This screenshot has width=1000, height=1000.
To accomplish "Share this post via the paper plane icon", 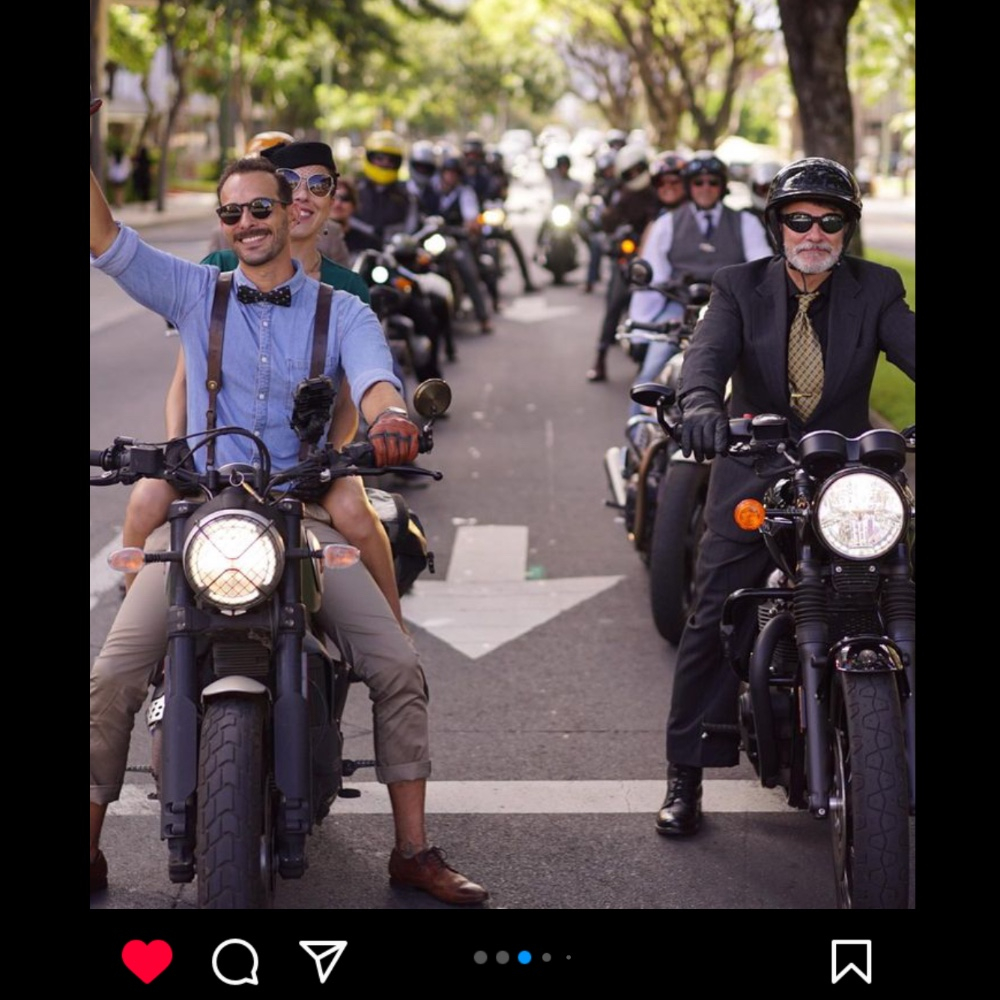I will (x=323, y=961).
